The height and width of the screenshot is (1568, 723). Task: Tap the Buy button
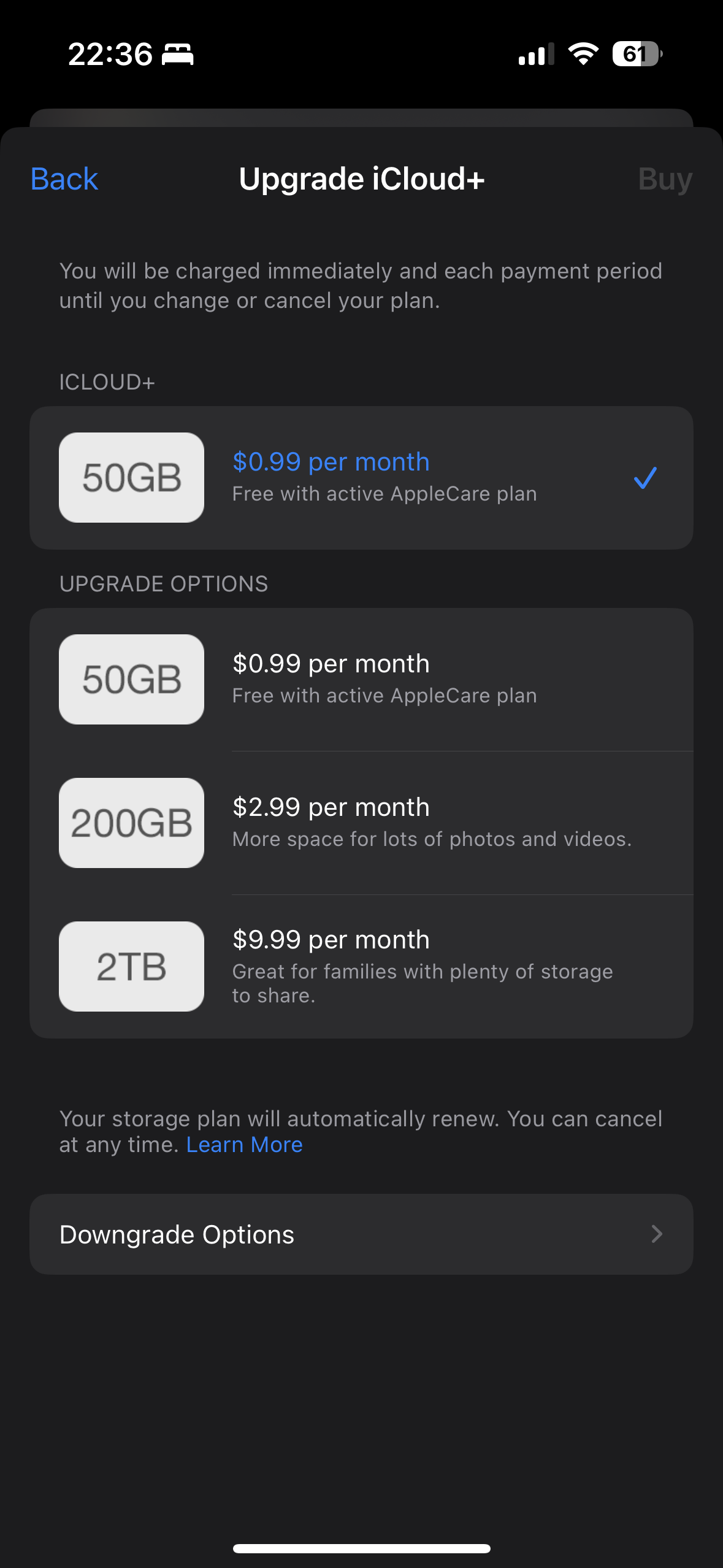(x=664, y=179)
